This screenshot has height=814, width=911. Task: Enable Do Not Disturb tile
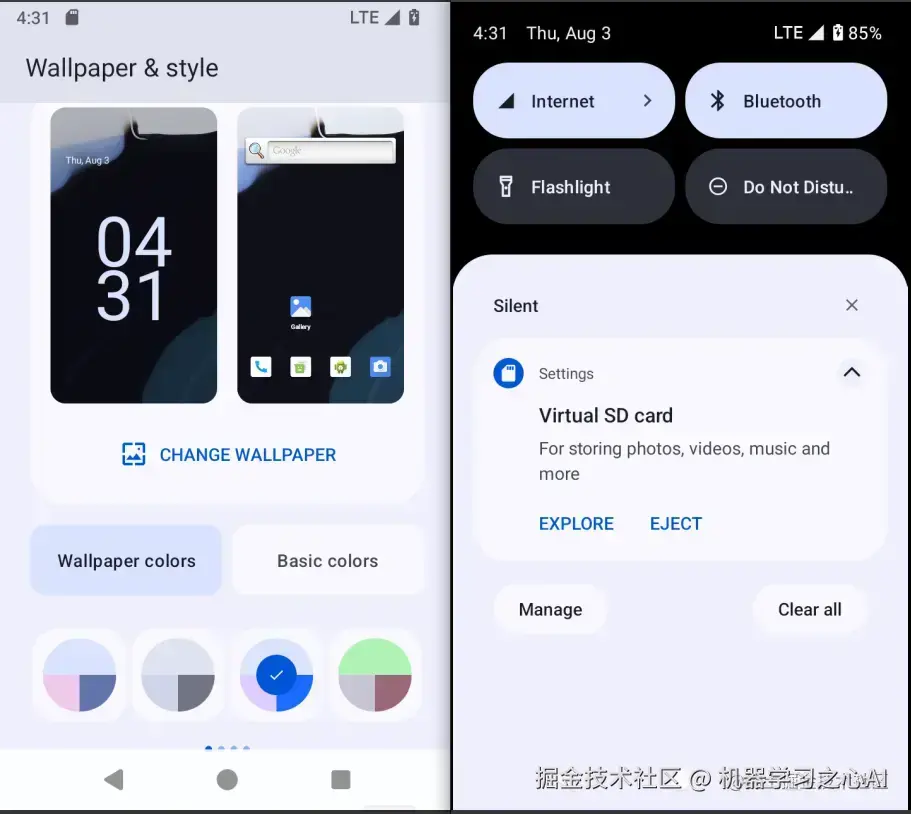785,187
